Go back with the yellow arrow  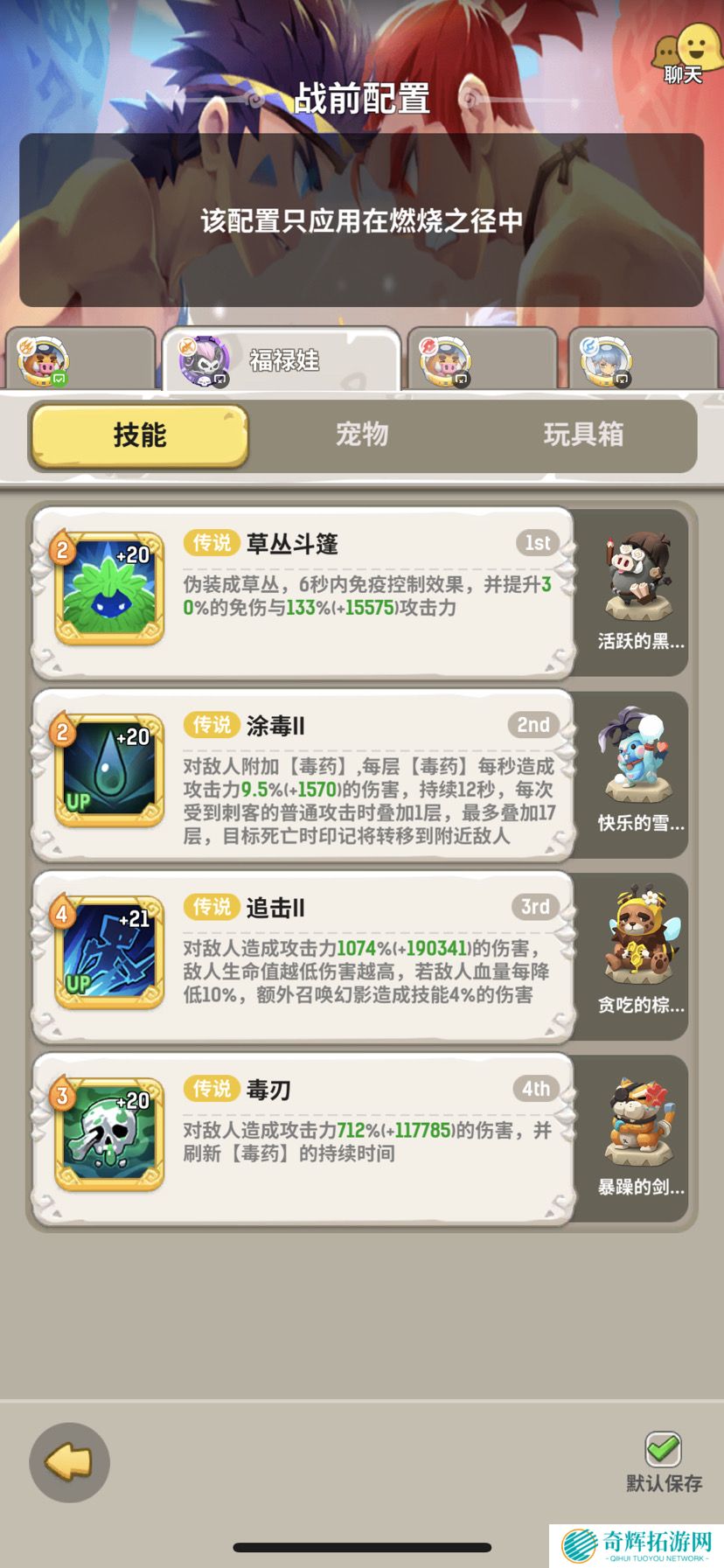(x=69, y=1462)
